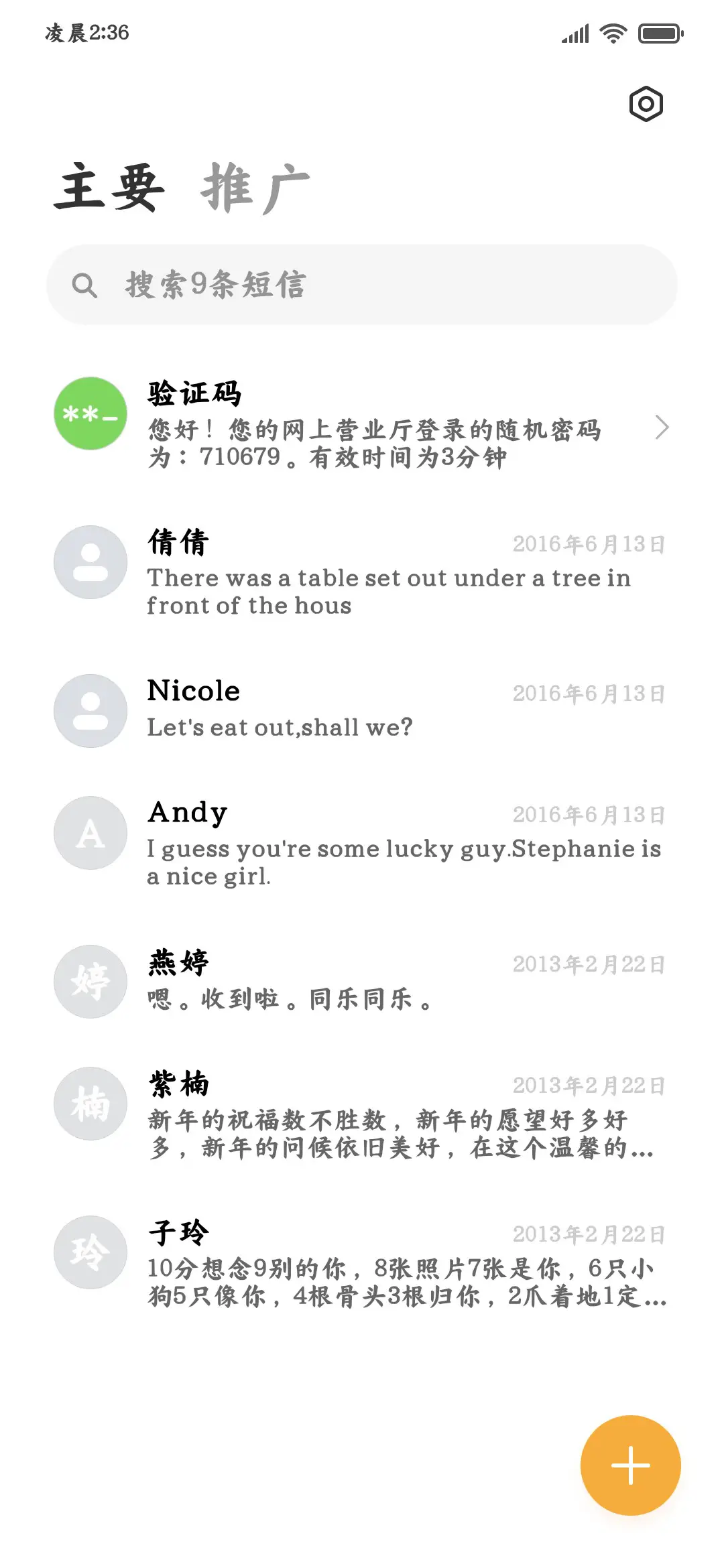Screen dimensions: 724x1568
Task: Tap the cellular signal icon
Action: coord(573,32)
